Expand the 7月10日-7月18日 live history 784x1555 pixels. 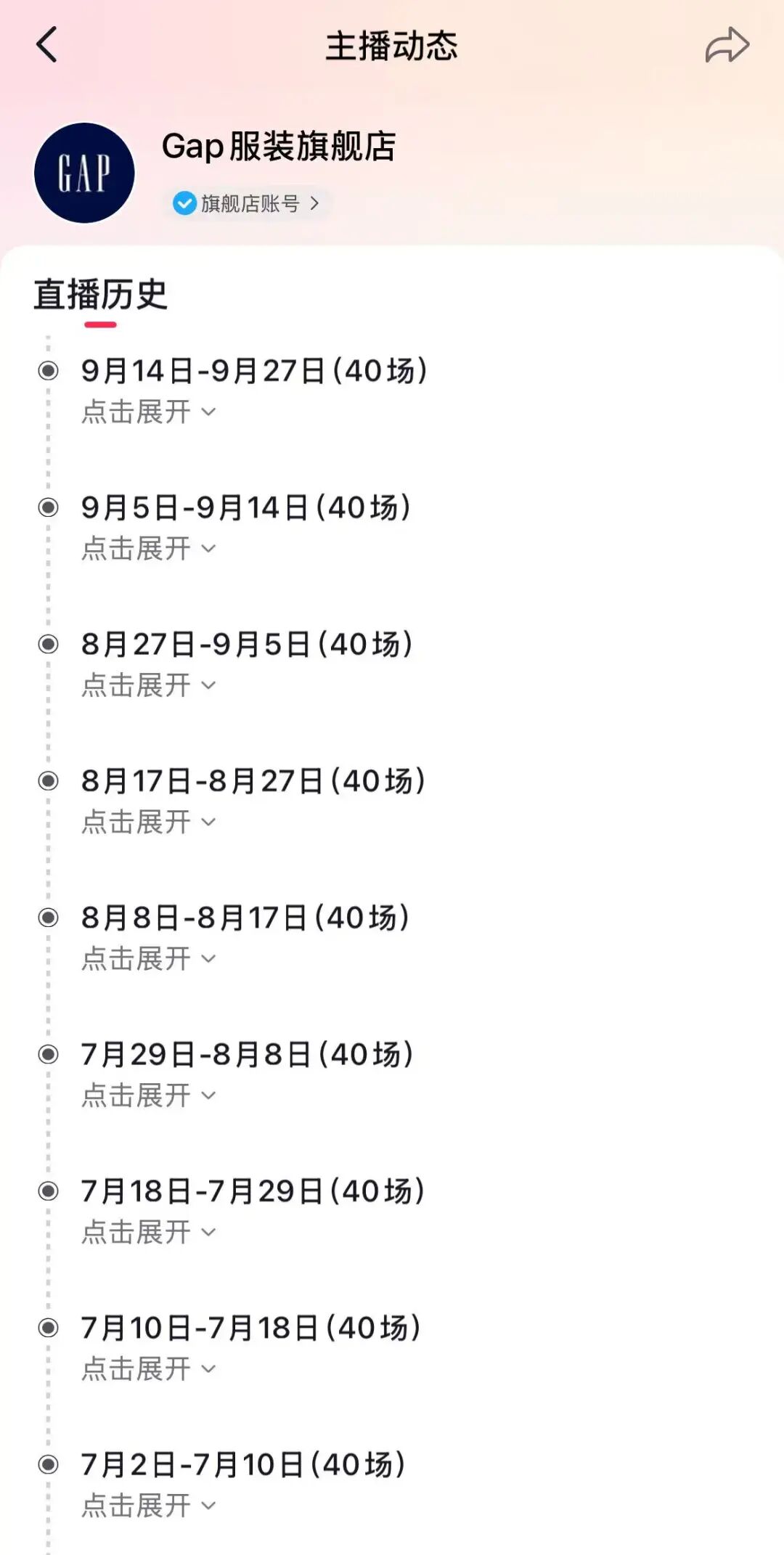[x=149, y=1368]
